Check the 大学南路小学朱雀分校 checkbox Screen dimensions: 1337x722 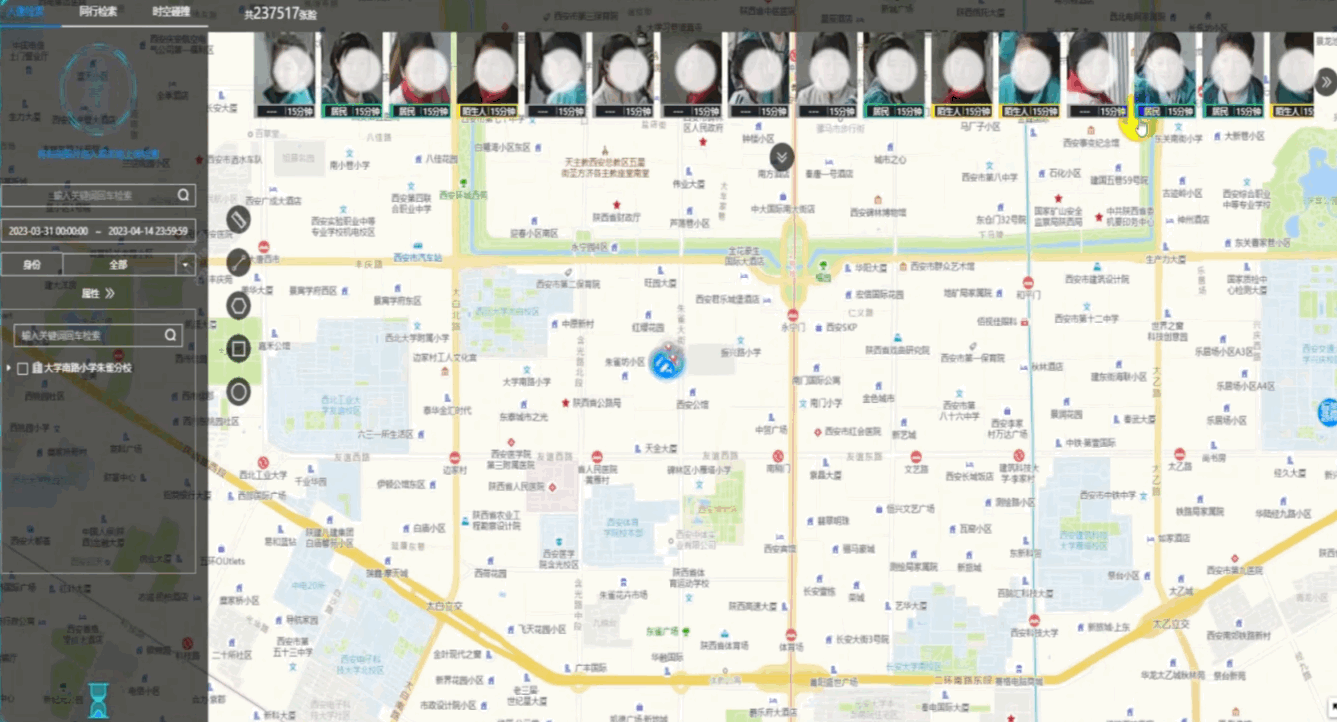(23, 368)
